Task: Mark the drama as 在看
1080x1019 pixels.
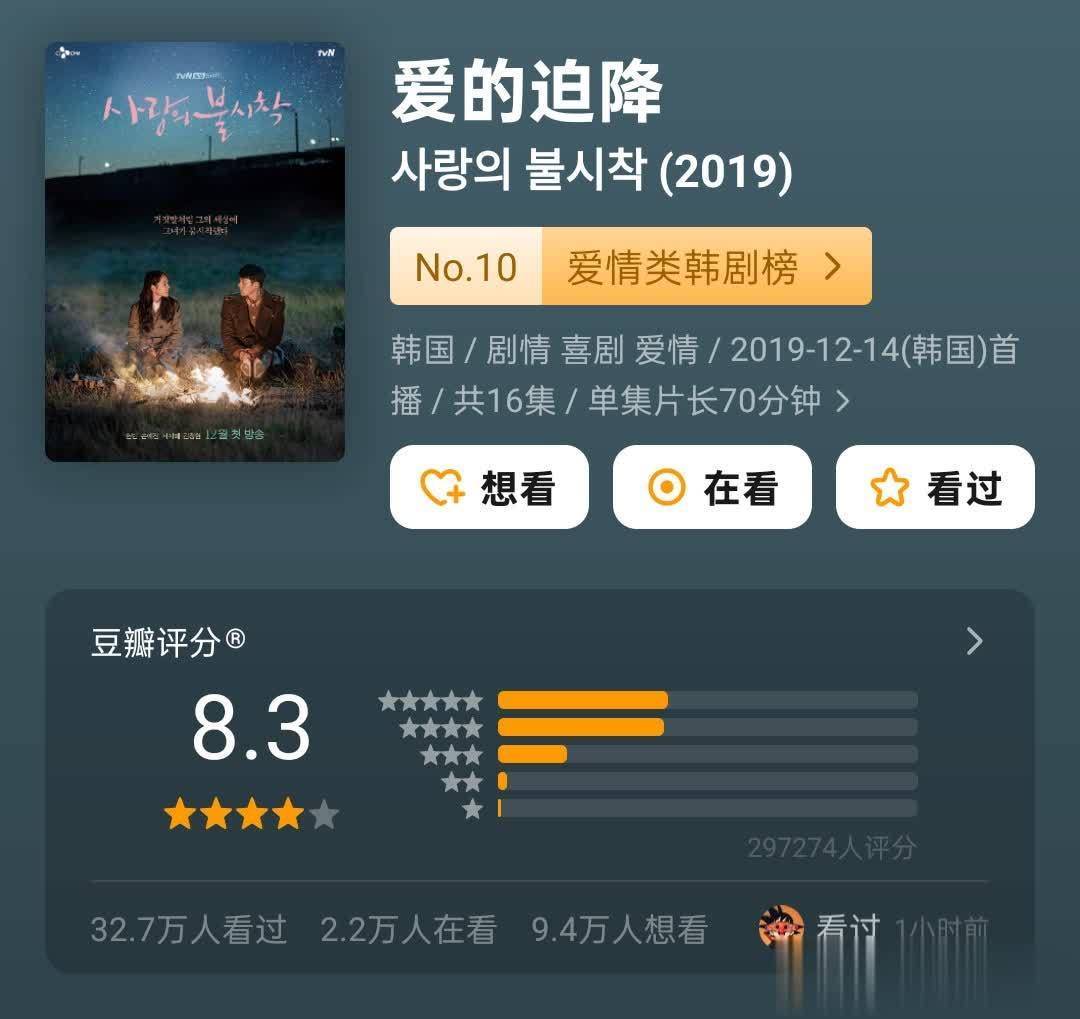Action: [x=712, y=487]
